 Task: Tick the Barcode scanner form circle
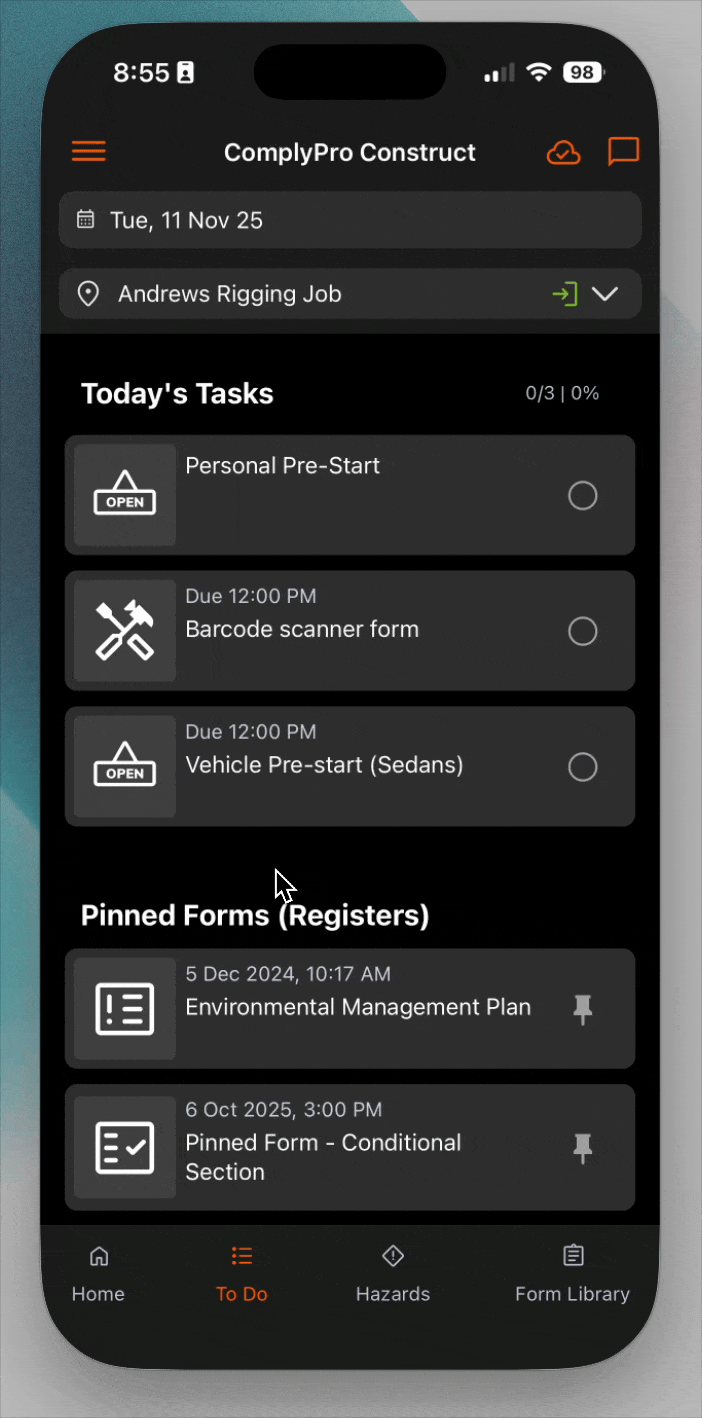583,631
